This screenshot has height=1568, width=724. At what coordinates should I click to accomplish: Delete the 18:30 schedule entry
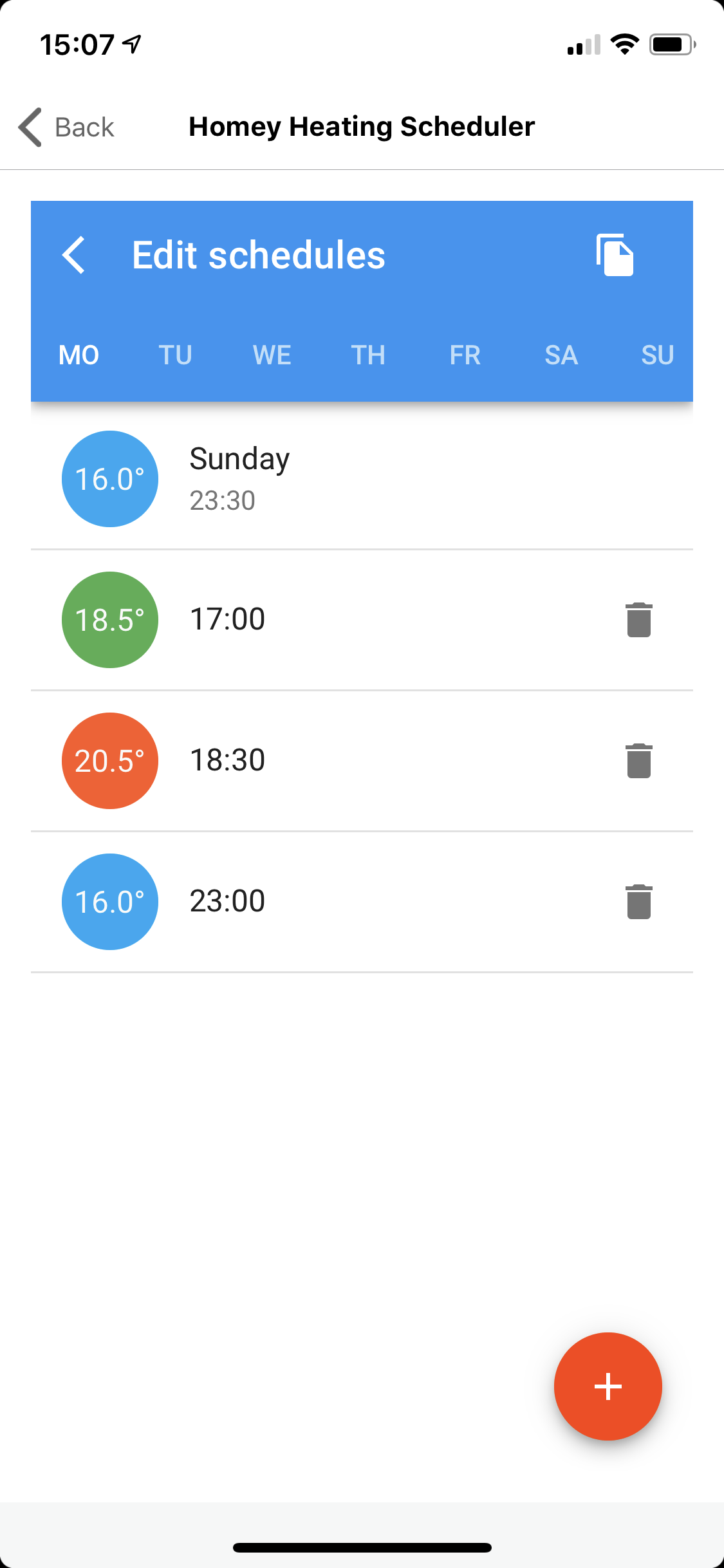coord(639,761)
